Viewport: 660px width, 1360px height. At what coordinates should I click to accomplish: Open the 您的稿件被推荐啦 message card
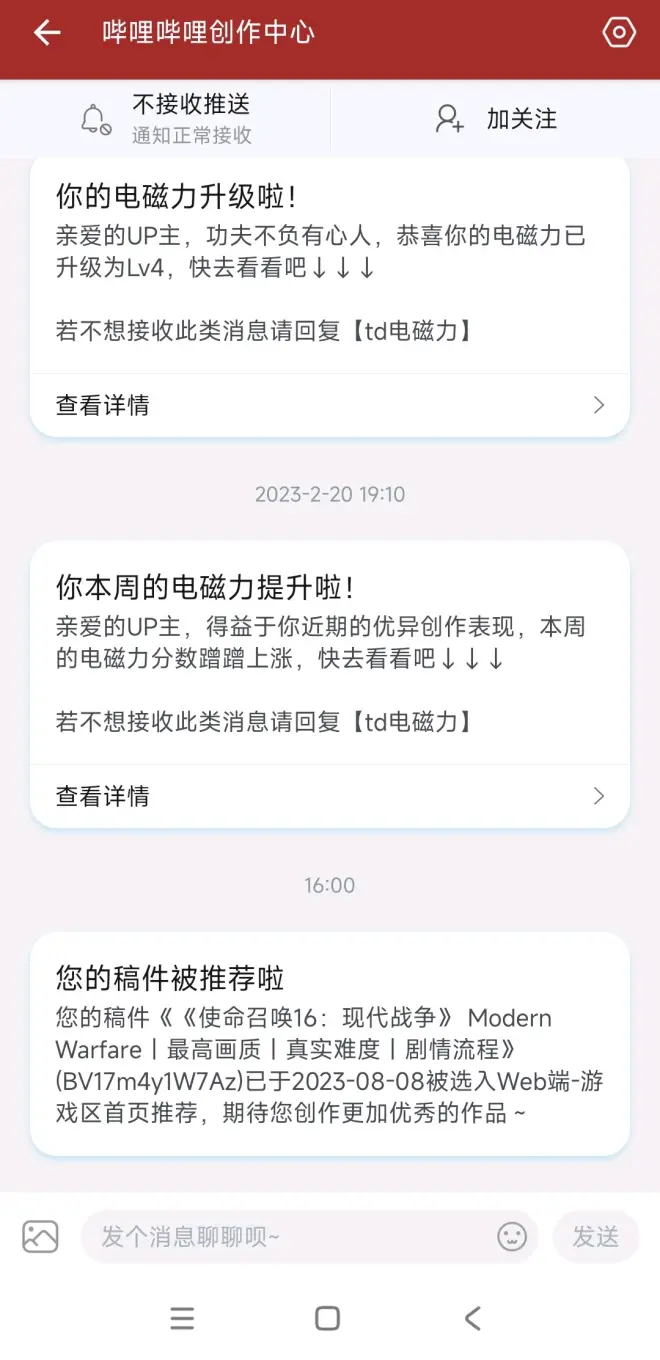[330, 1043]
